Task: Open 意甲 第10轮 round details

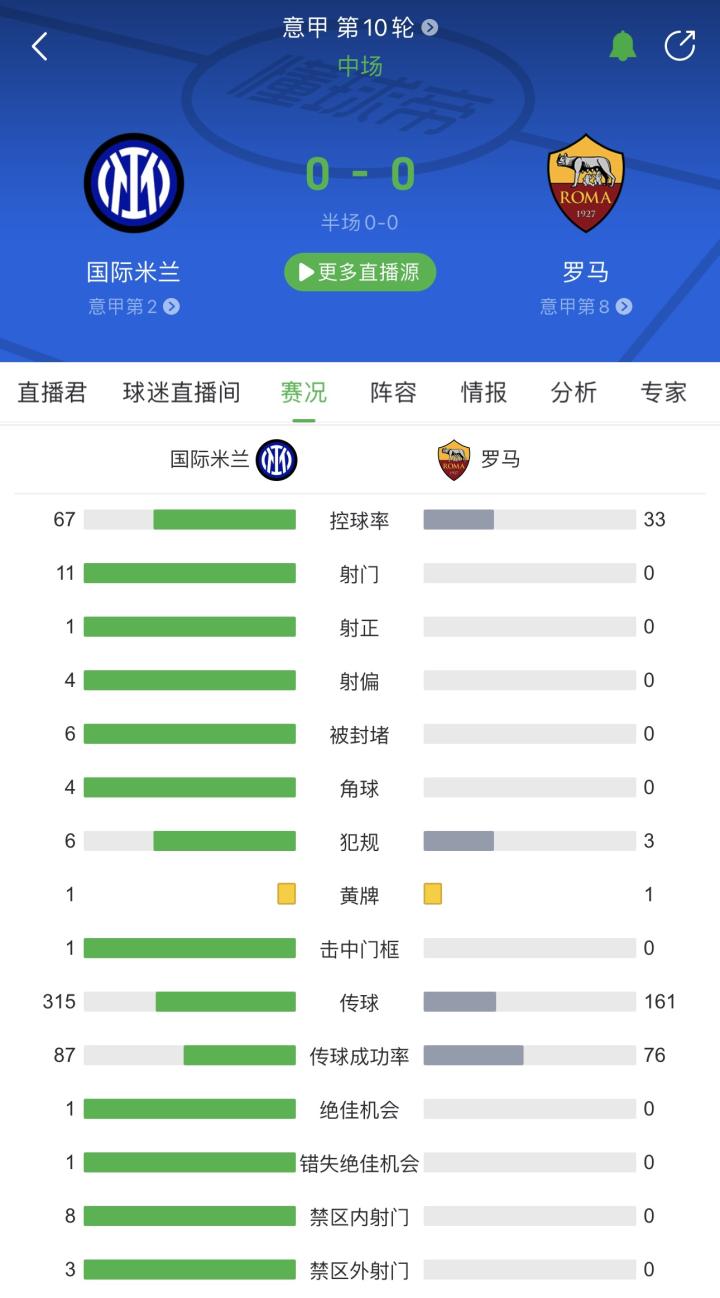Action: [x=360, y=27]
